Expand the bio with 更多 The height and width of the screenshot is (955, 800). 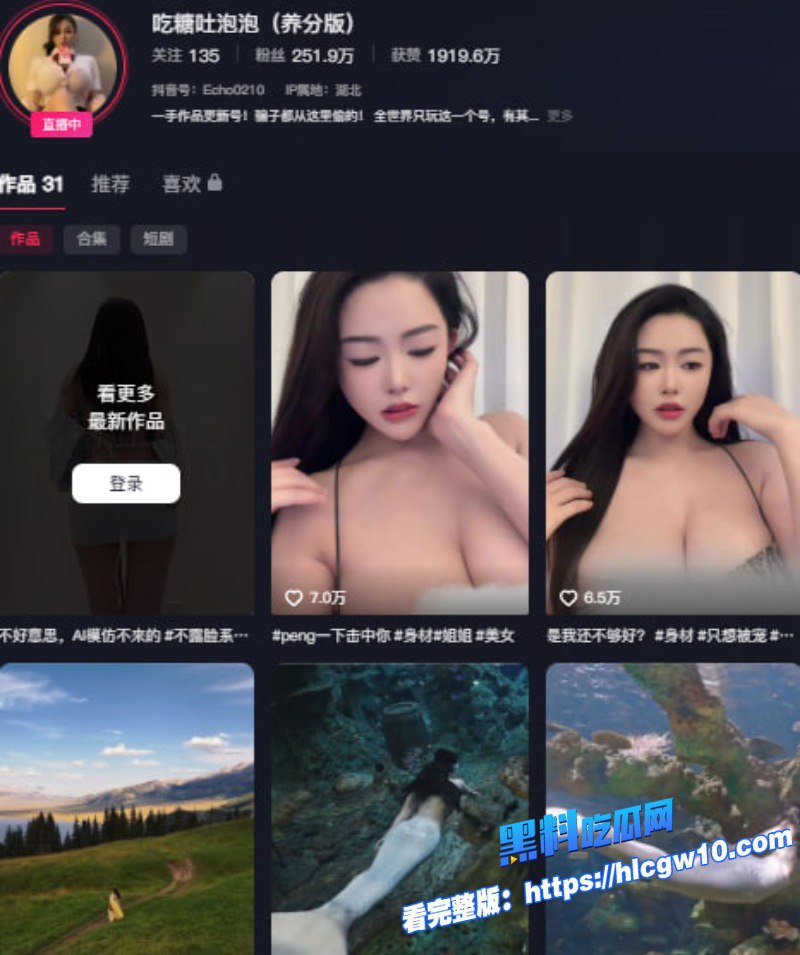(559, 116)
